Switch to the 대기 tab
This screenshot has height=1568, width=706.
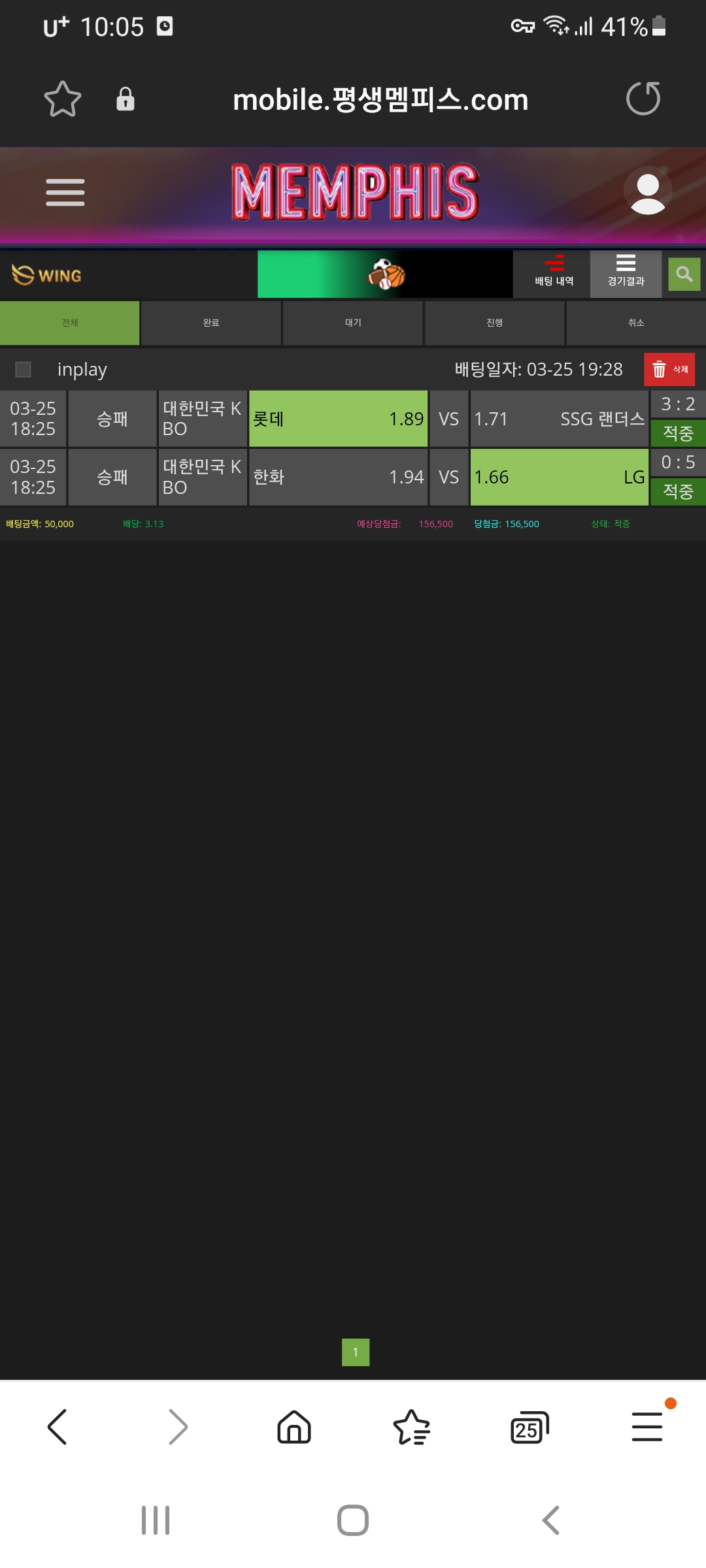pos(353,323)
